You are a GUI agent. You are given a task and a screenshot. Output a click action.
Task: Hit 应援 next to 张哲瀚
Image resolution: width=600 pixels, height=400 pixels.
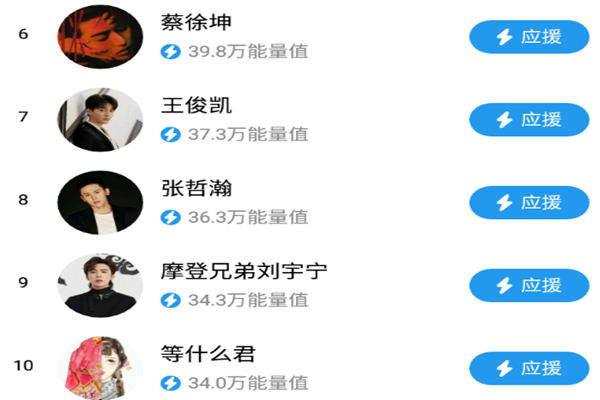pyautogui.click(x=529, y=202)
